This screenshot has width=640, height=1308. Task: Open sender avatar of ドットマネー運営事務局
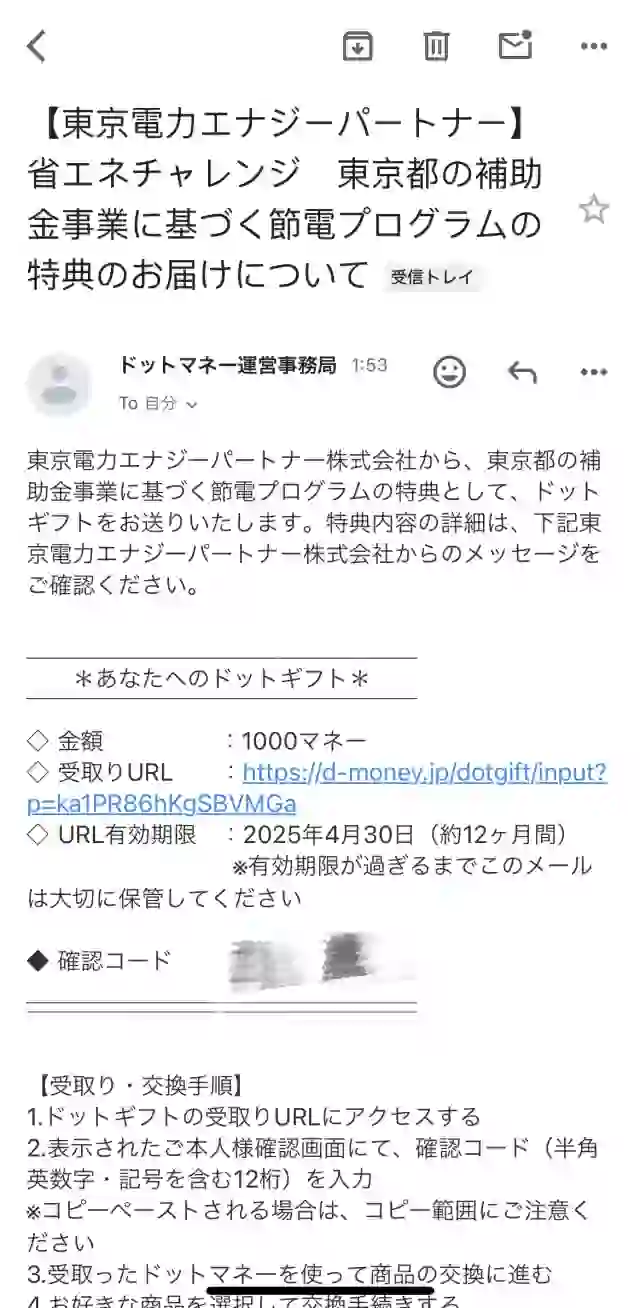point(59,384)
